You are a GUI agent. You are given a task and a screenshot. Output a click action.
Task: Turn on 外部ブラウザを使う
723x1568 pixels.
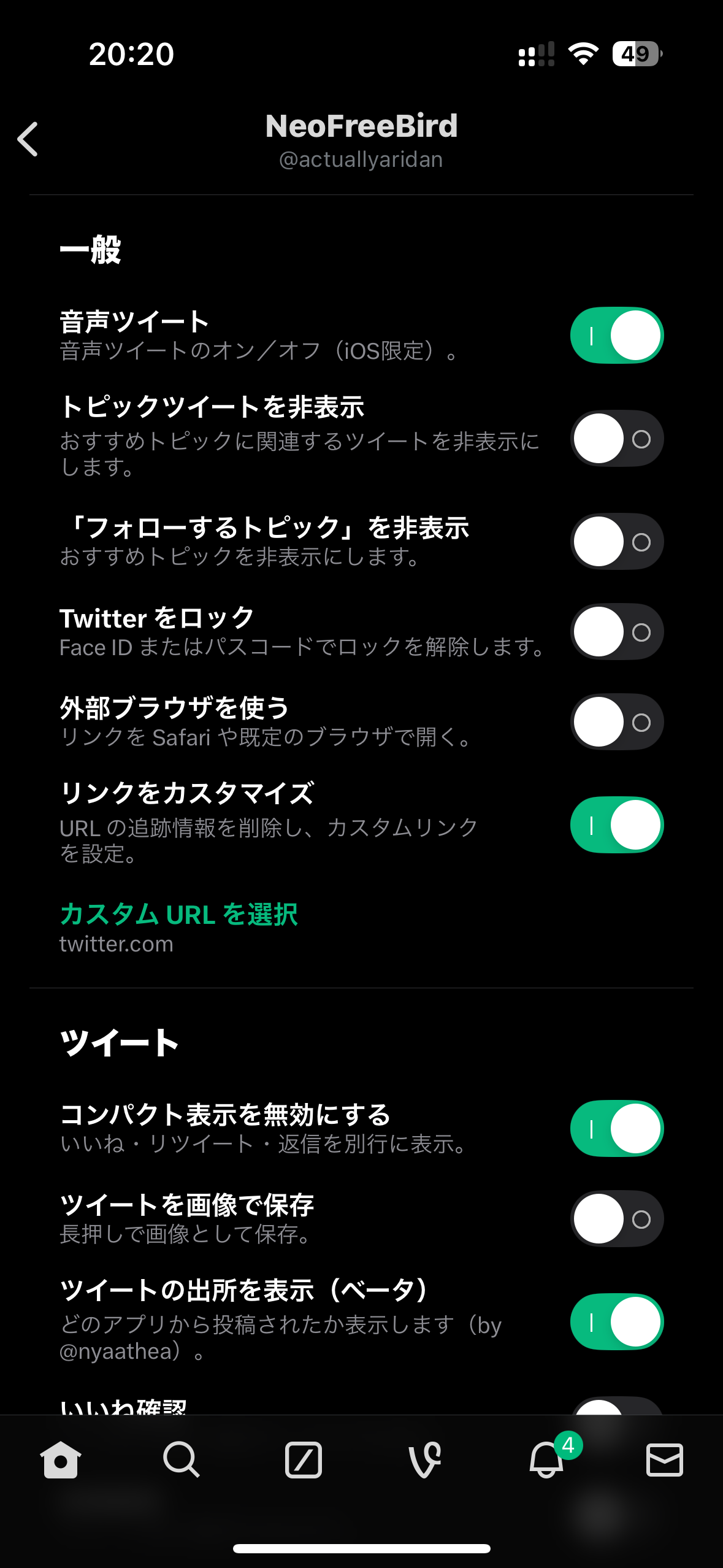pos(617,722)
